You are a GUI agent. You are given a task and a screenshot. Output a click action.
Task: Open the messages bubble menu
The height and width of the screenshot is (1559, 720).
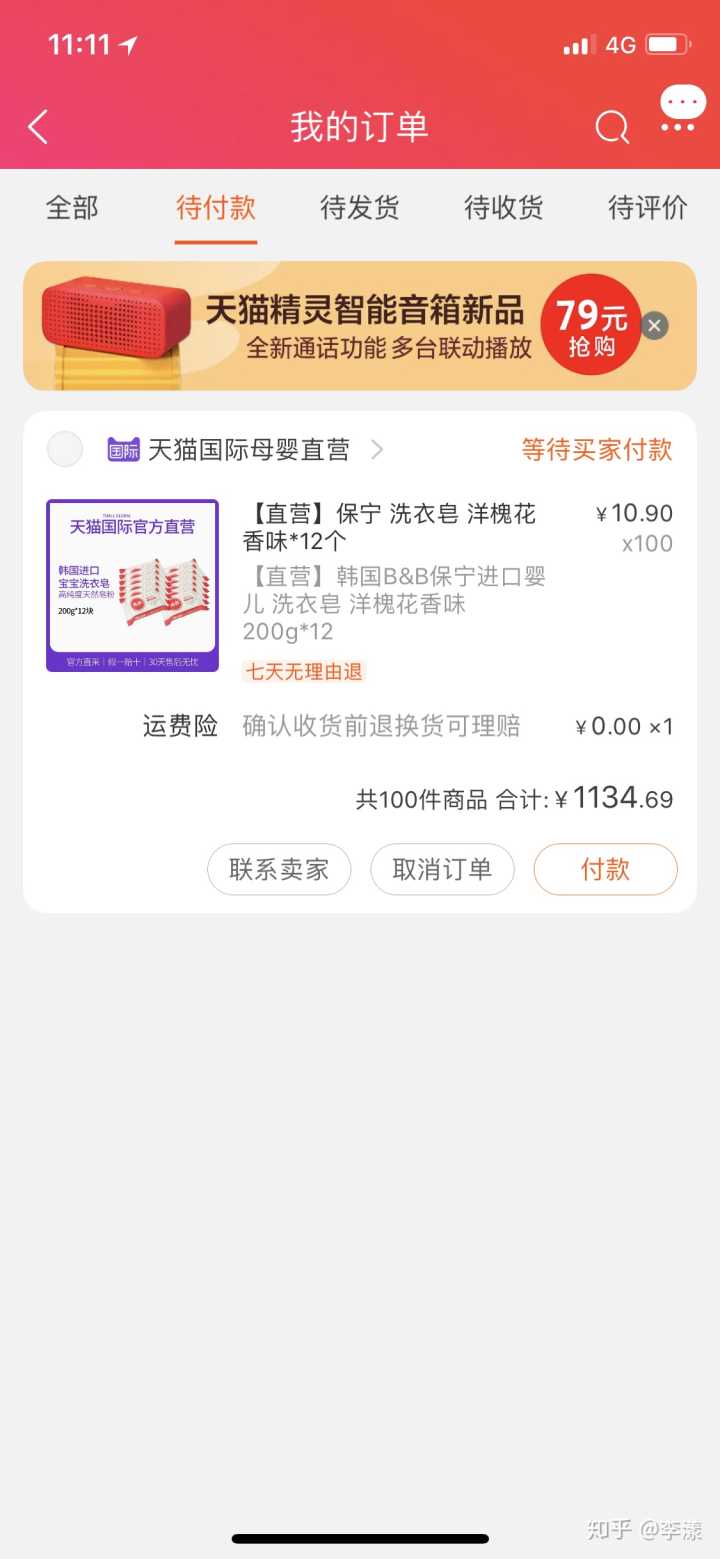pyautogui.click(x=680, y=110)
